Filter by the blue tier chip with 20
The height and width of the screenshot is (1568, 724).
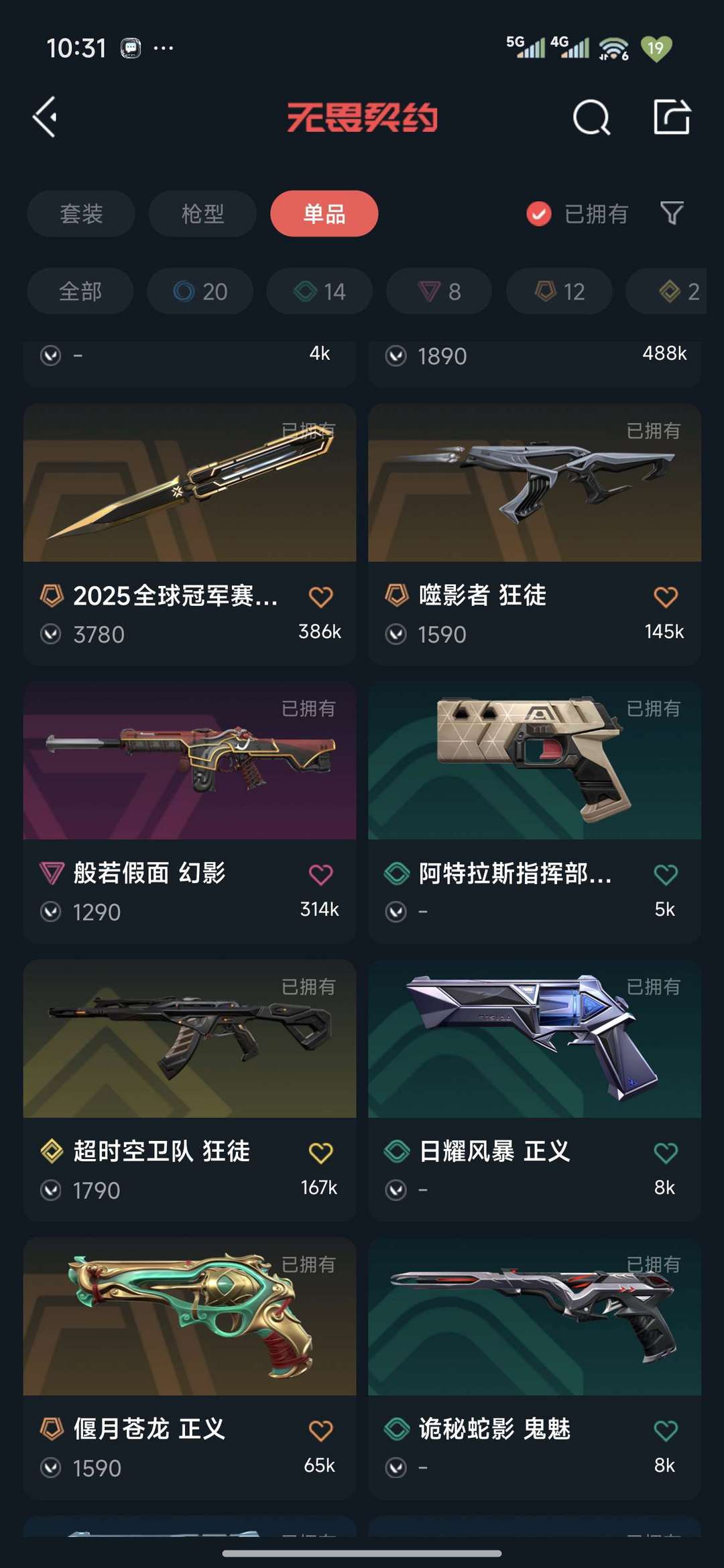click(200, 292)
